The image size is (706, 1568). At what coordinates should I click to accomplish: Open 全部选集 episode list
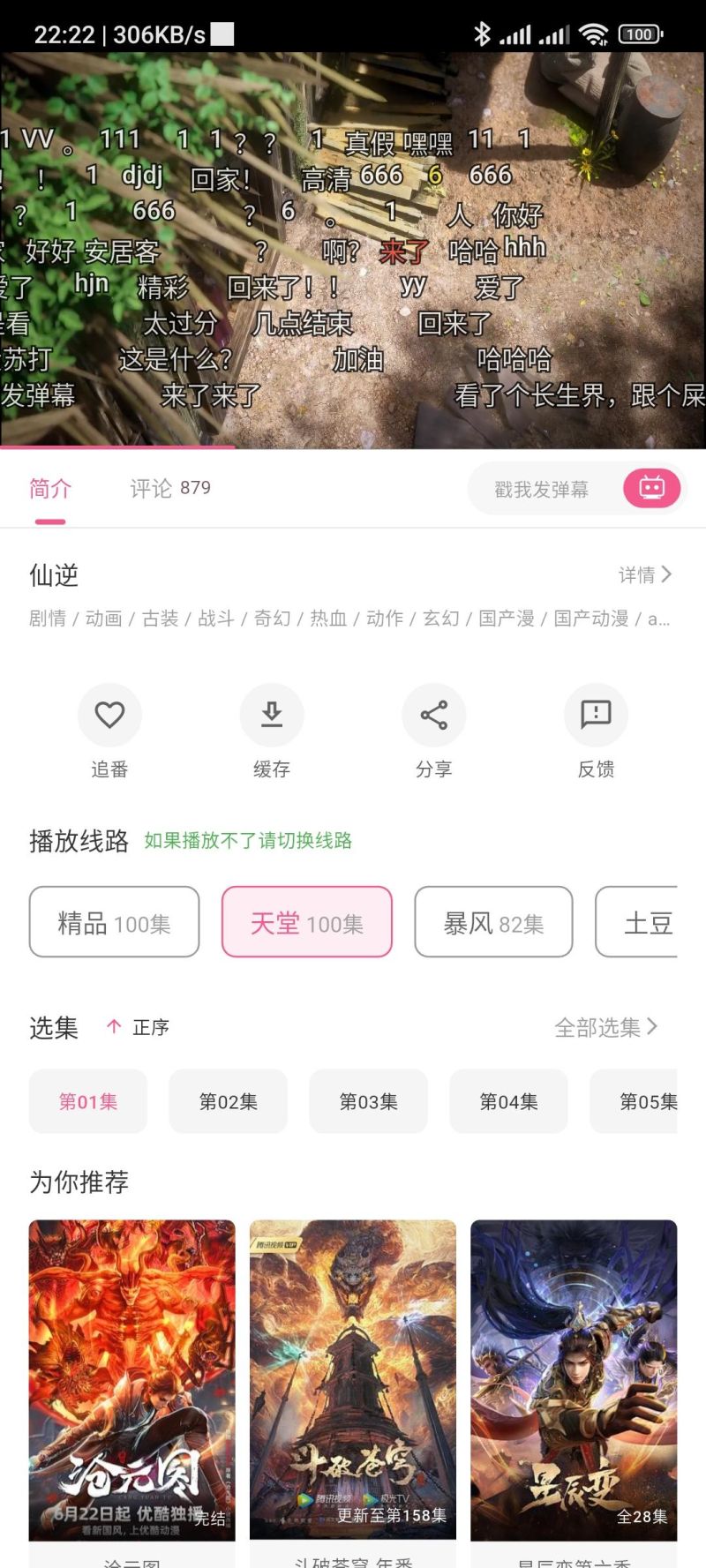click(606, 1027)
